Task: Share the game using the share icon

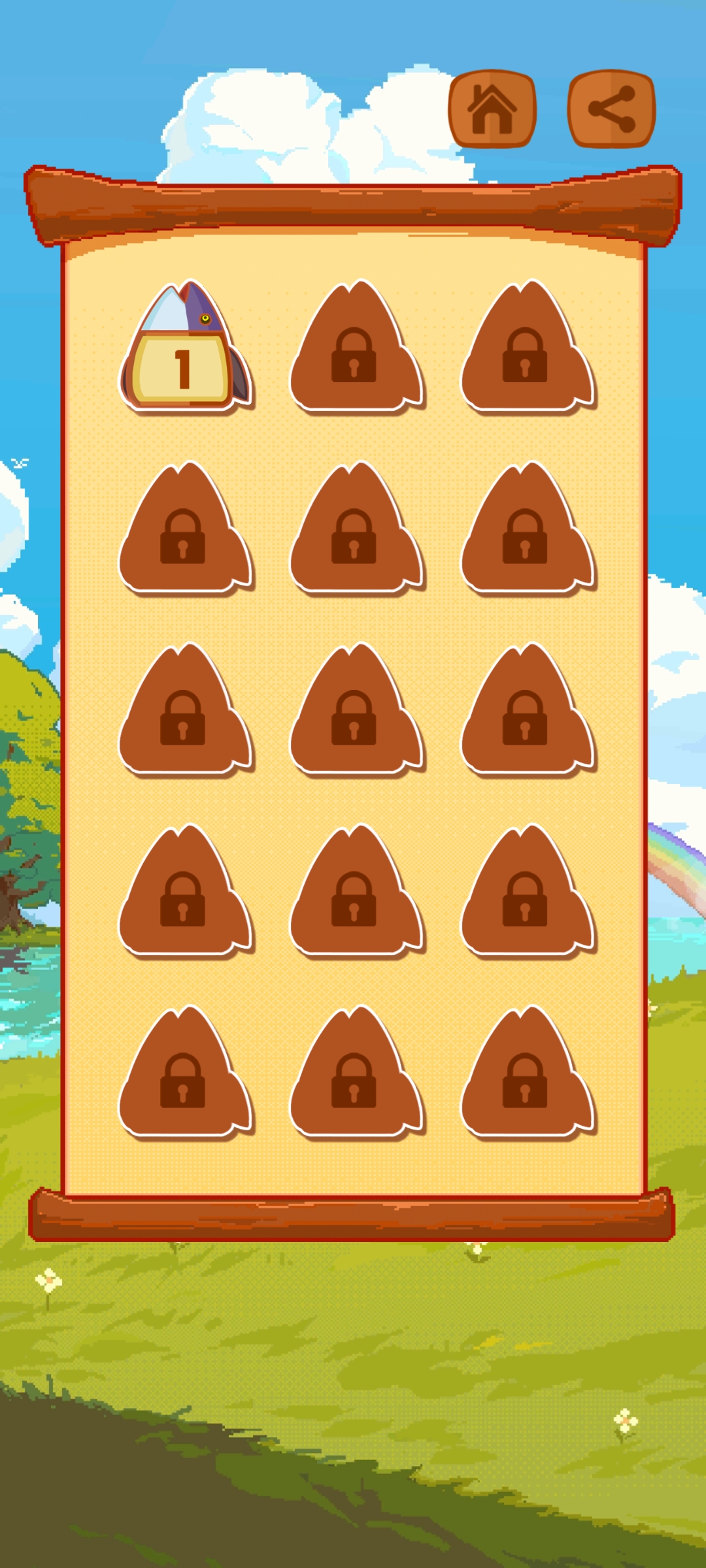Action: (611, 109)
